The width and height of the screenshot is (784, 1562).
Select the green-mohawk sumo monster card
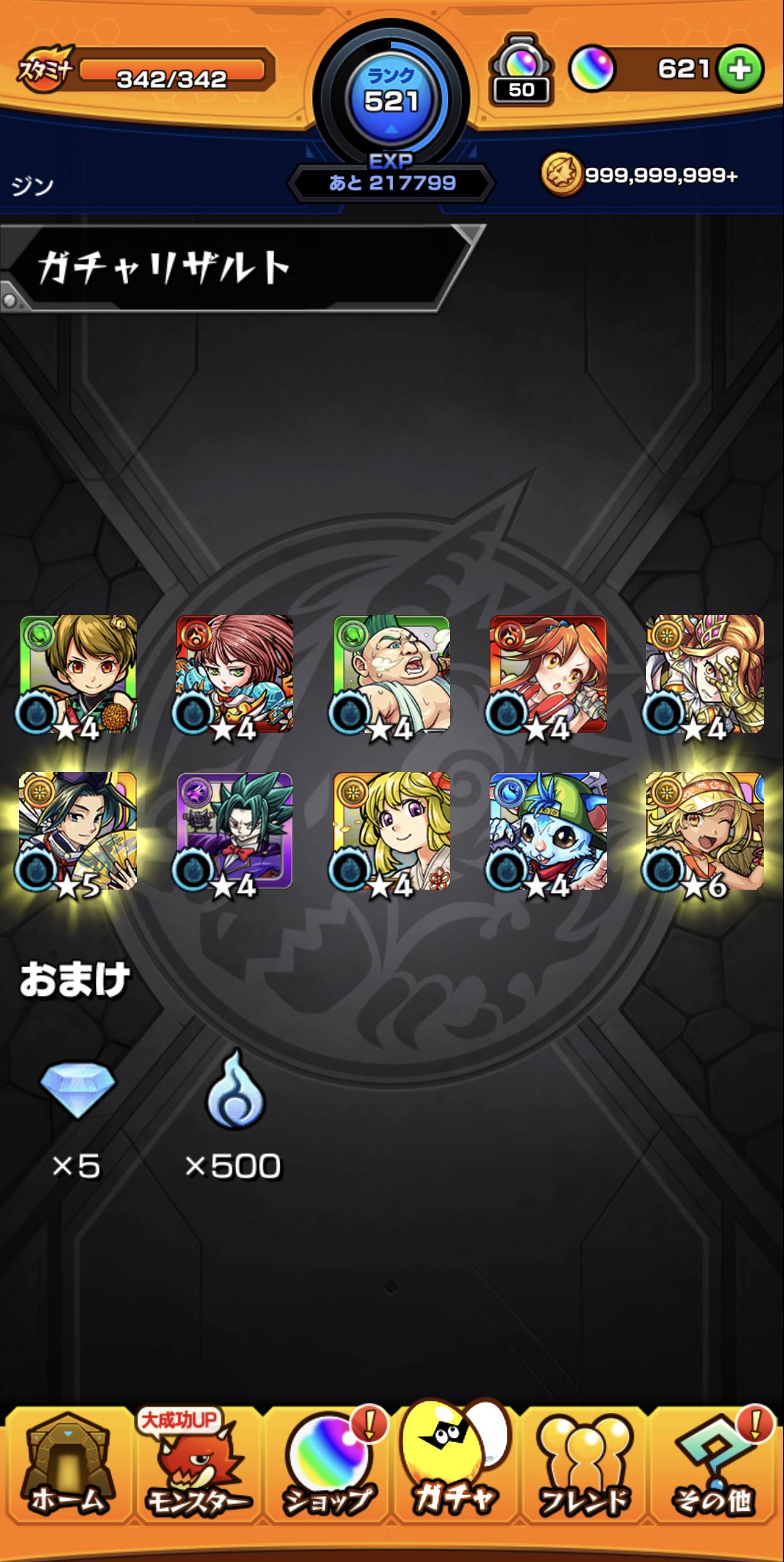pyautogui.click(x=391, y=674)
